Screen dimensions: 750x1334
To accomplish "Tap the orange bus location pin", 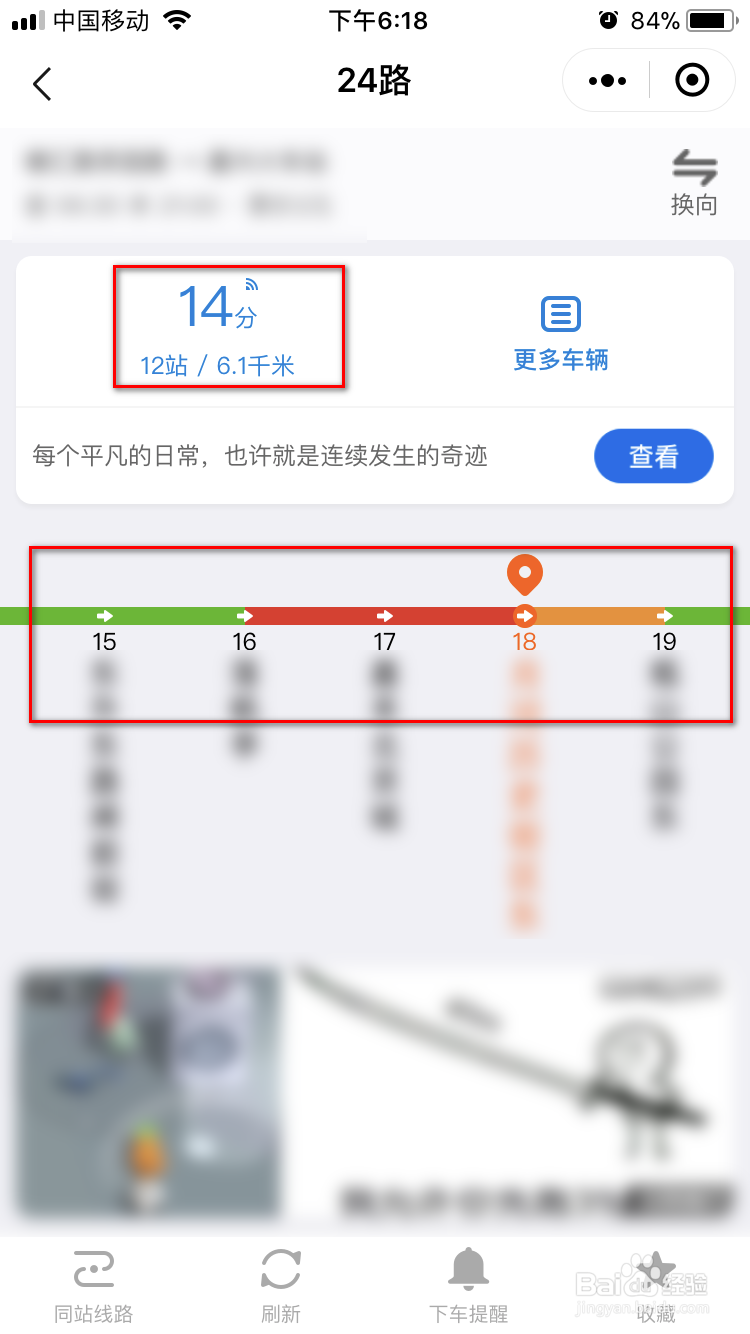I will 524,574.
